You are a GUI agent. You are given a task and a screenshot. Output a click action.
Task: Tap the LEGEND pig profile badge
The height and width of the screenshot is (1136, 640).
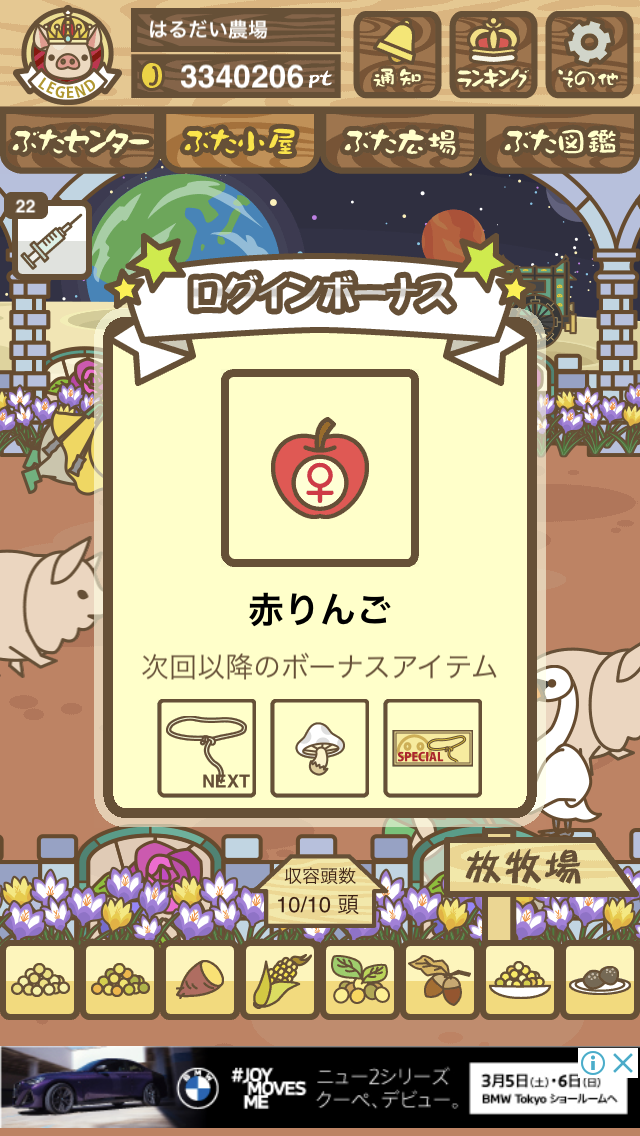tap(67, 56)
